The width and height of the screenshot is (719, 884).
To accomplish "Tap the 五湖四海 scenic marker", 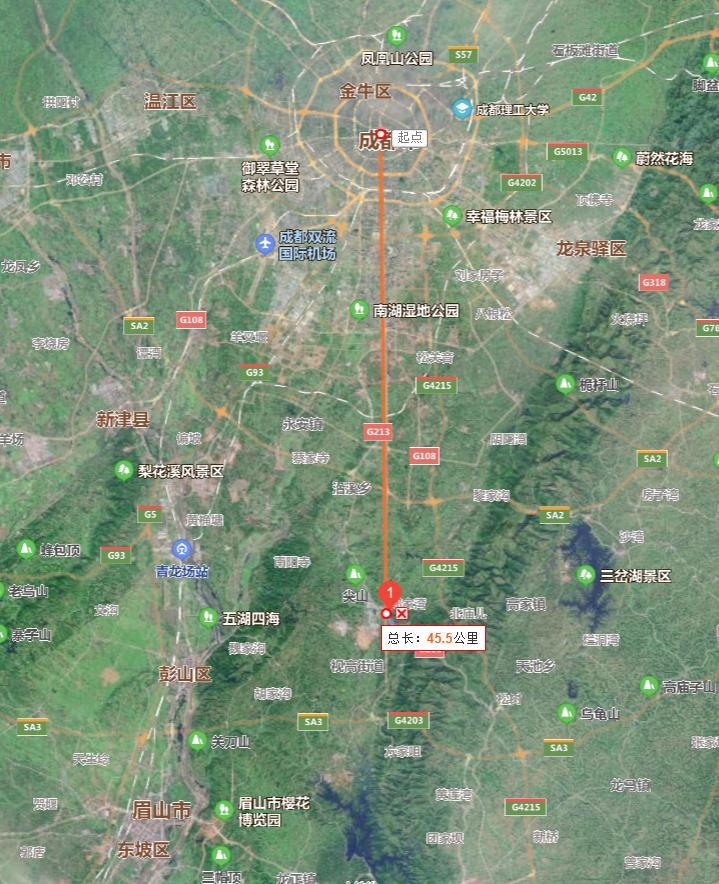I will [x=208, y=618].
